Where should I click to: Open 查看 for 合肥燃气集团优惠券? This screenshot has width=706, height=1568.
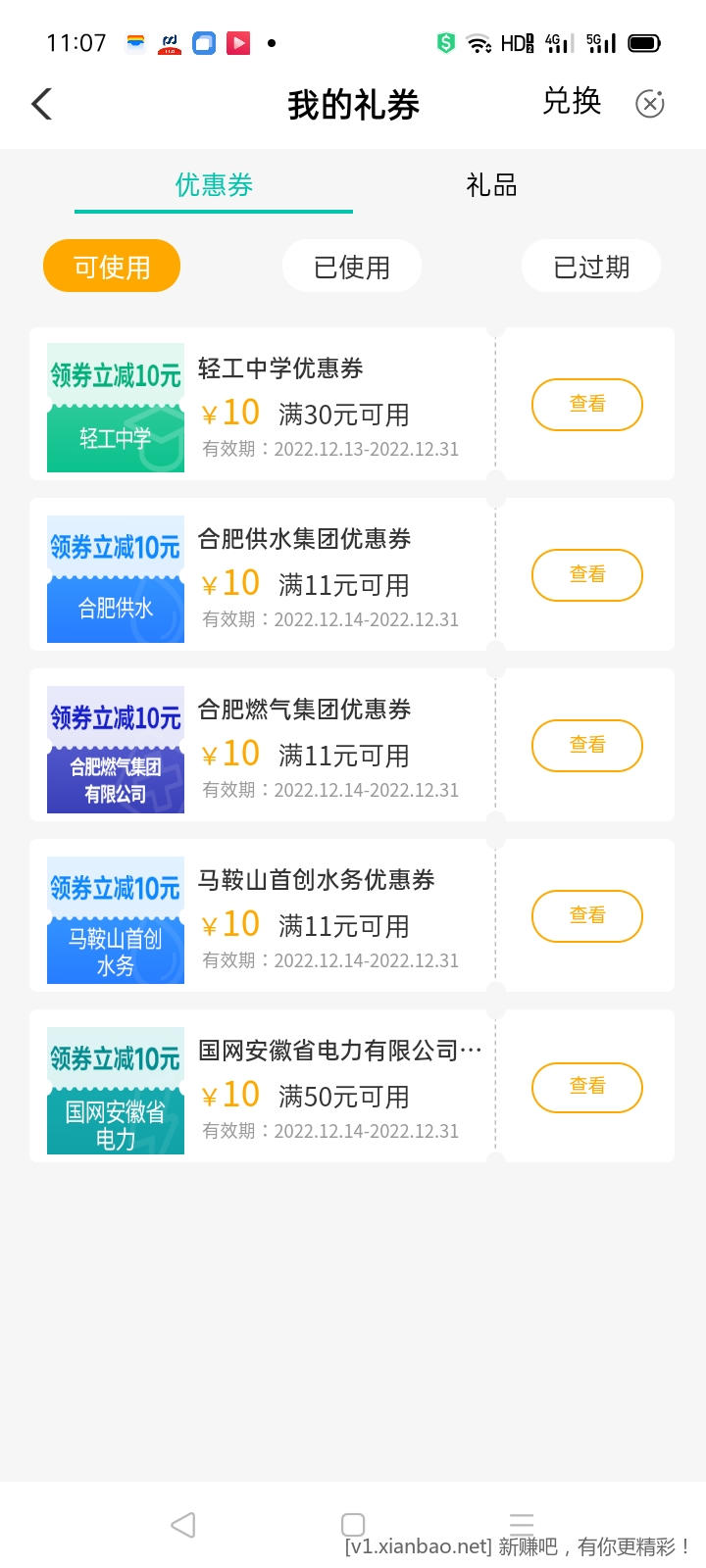coord(586,745)
